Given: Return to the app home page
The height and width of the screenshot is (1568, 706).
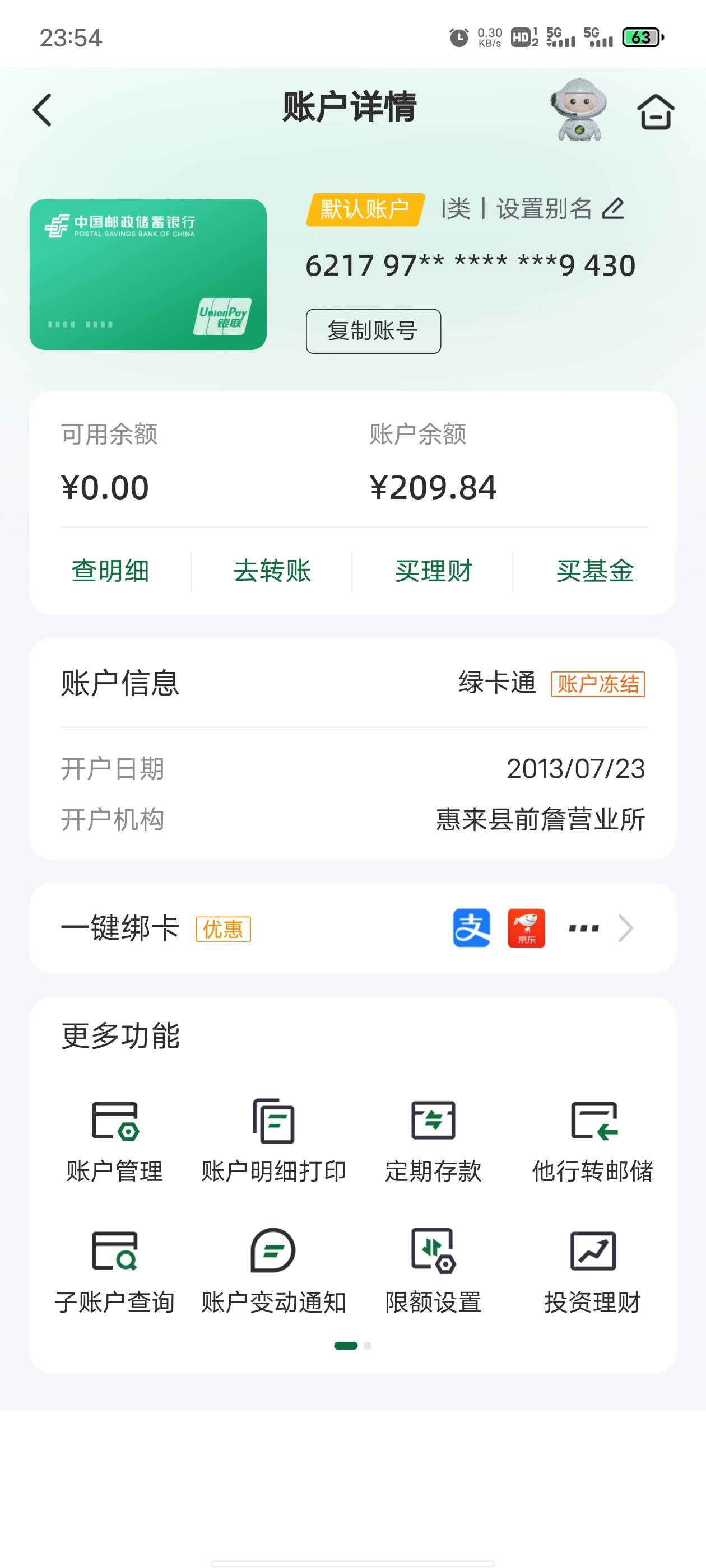Looking at the screenshot, I should pyautogui.click(x=656, y=111).
